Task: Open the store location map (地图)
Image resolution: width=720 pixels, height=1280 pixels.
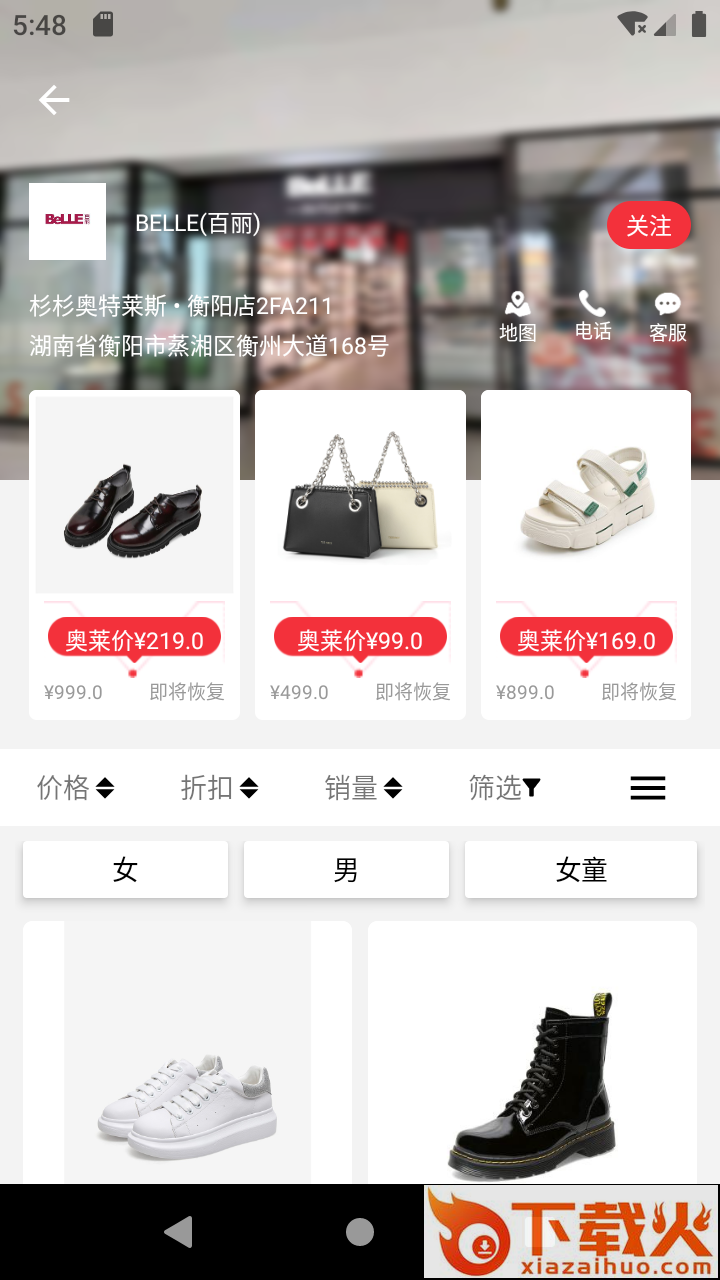Action: point(518,317)
